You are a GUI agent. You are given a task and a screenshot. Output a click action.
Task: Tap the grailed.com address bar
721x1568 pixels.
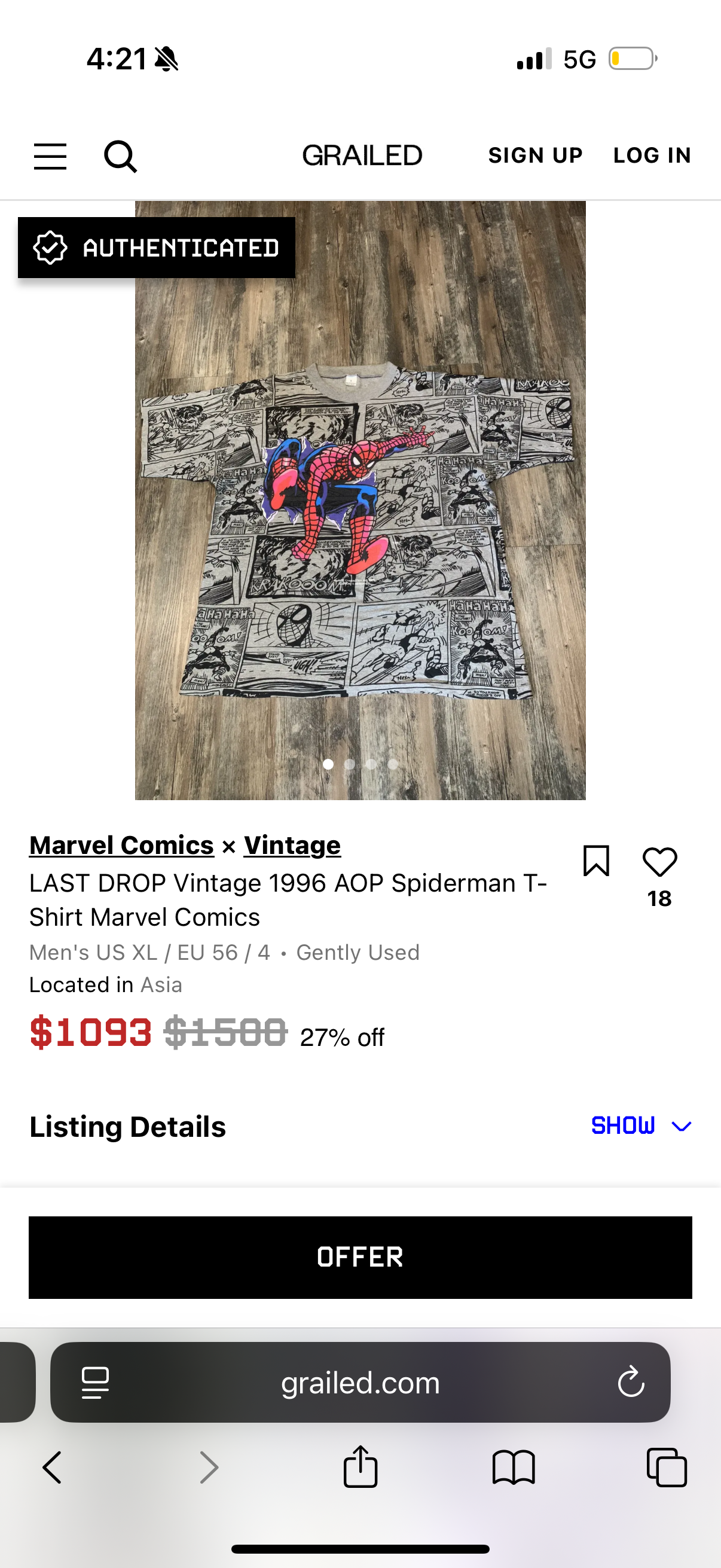click(x=360, y=1383)
